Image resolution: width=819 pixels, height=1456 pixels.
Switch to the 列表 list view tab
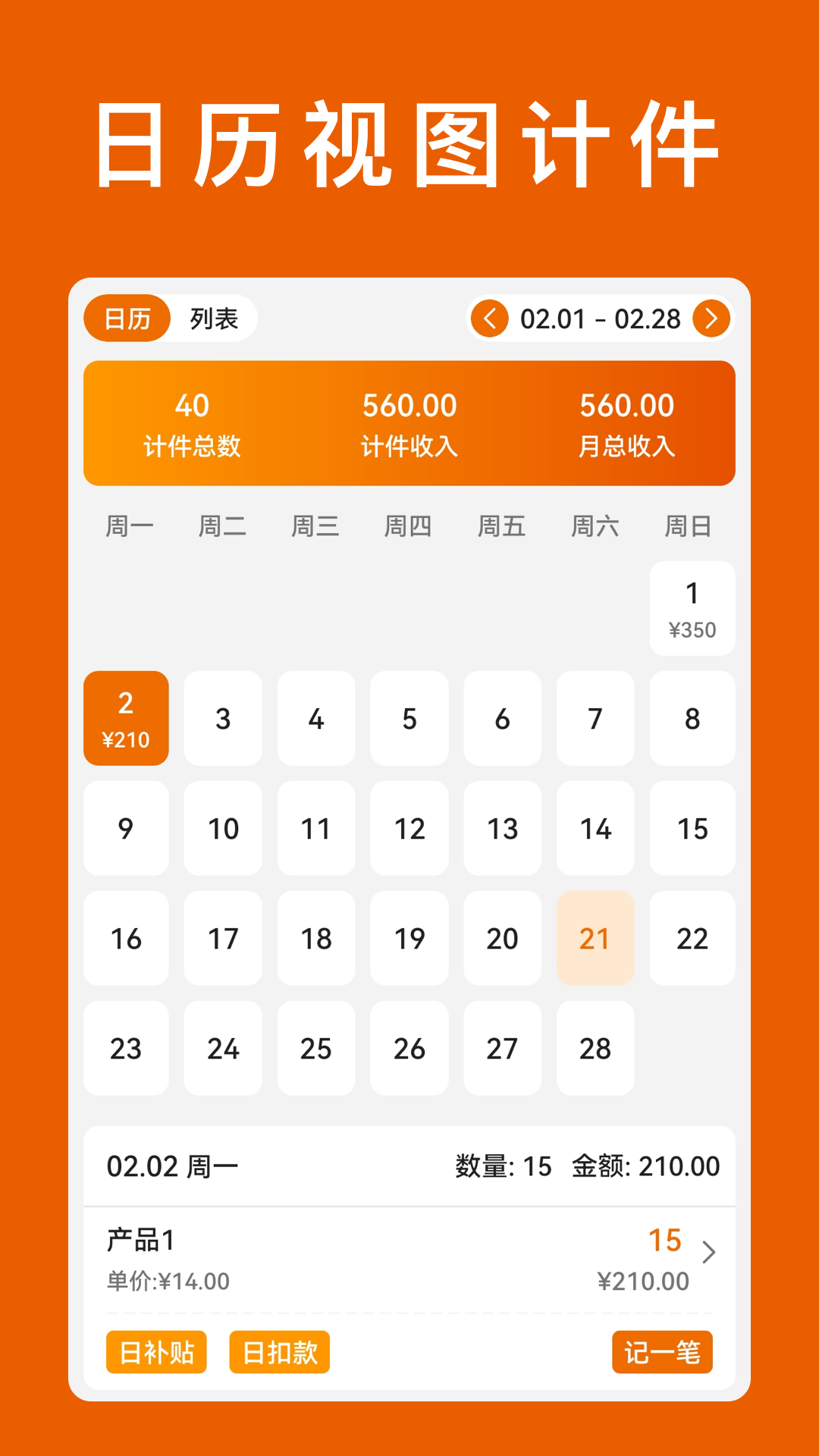coord(214,319)
